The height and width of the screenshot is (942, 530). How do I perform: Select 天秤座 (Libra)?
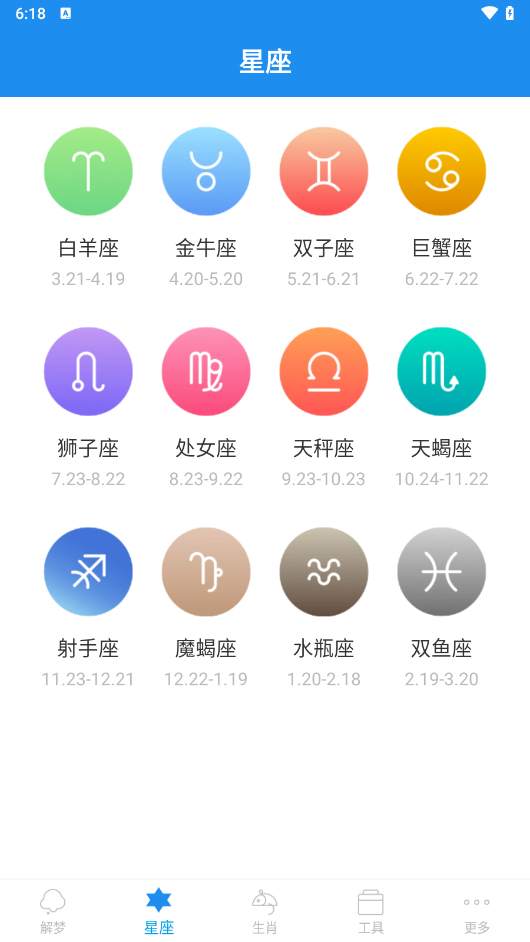(x=324, y=371)
